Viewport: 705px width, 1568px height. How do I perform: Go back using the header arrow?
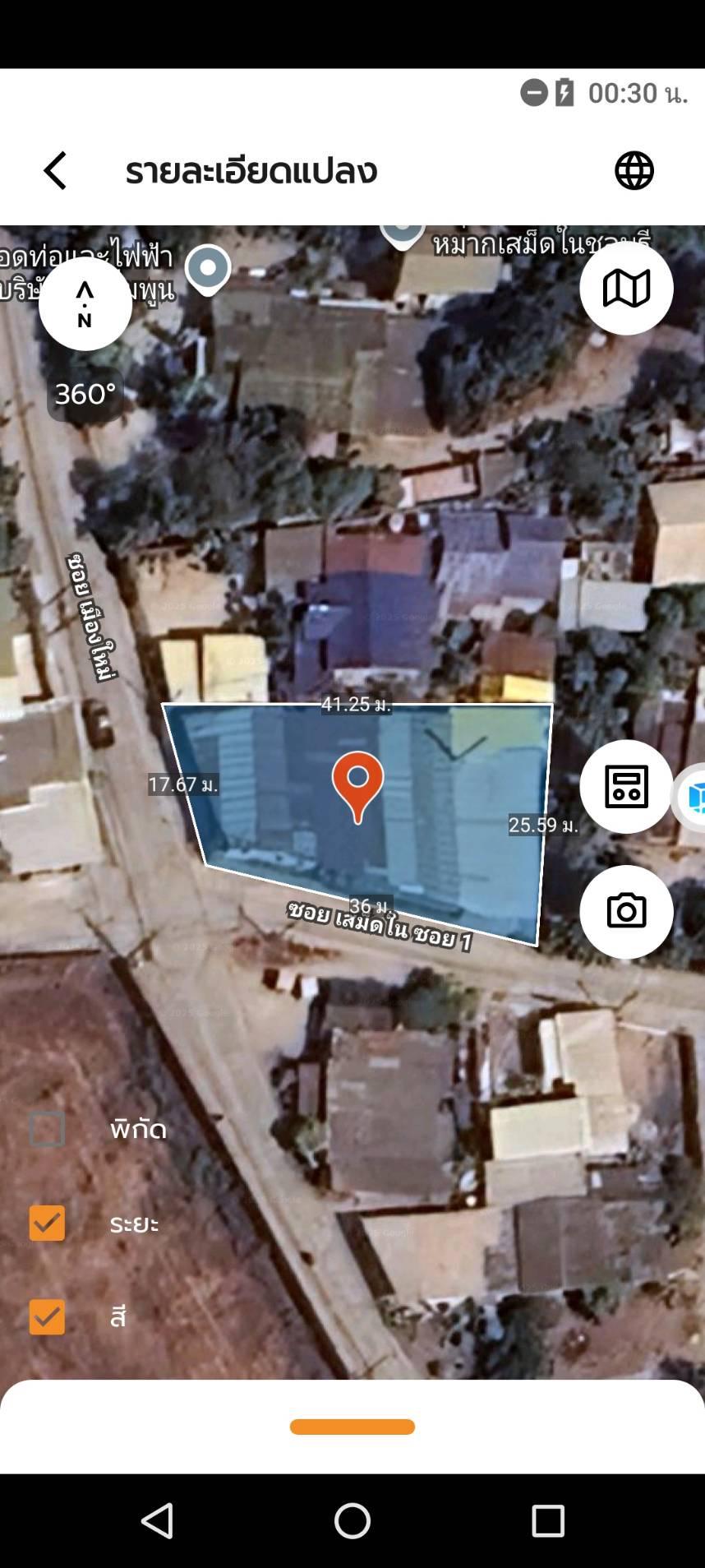tap(55, 171)
